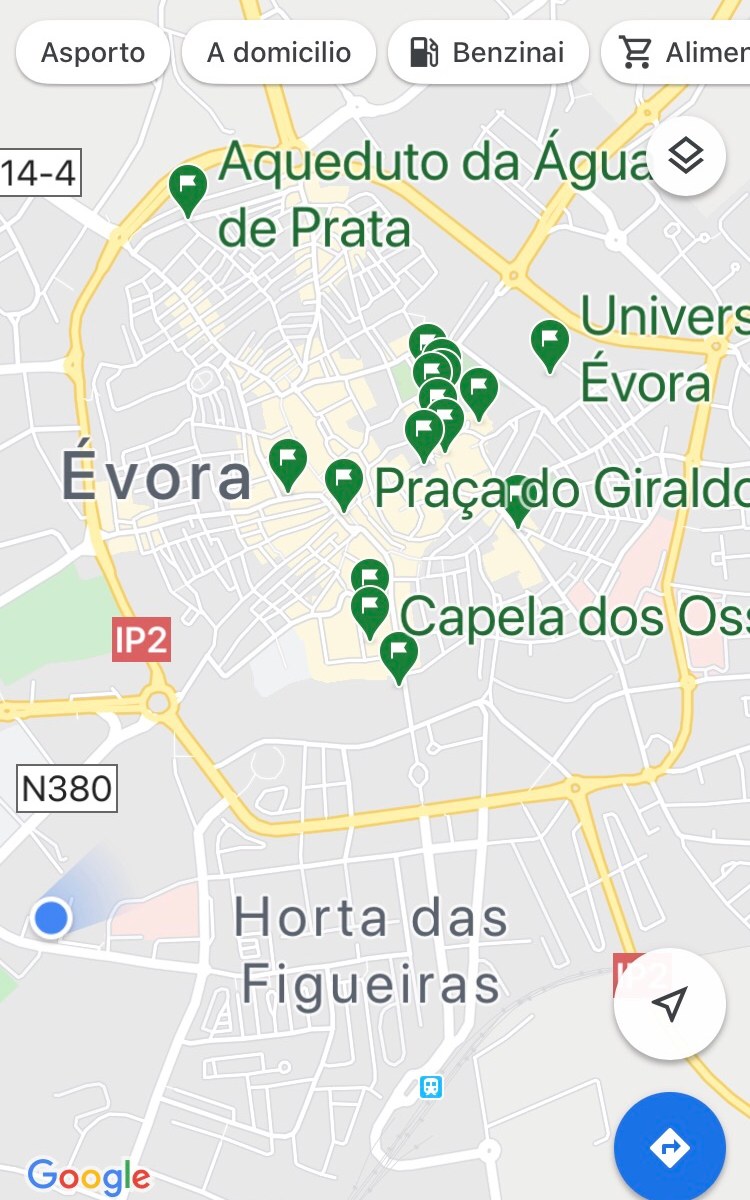Image resolution: width=750 pixels, height=1200 pixels.
Task: Open directions with the blue button
Action: pos(669,1146)
